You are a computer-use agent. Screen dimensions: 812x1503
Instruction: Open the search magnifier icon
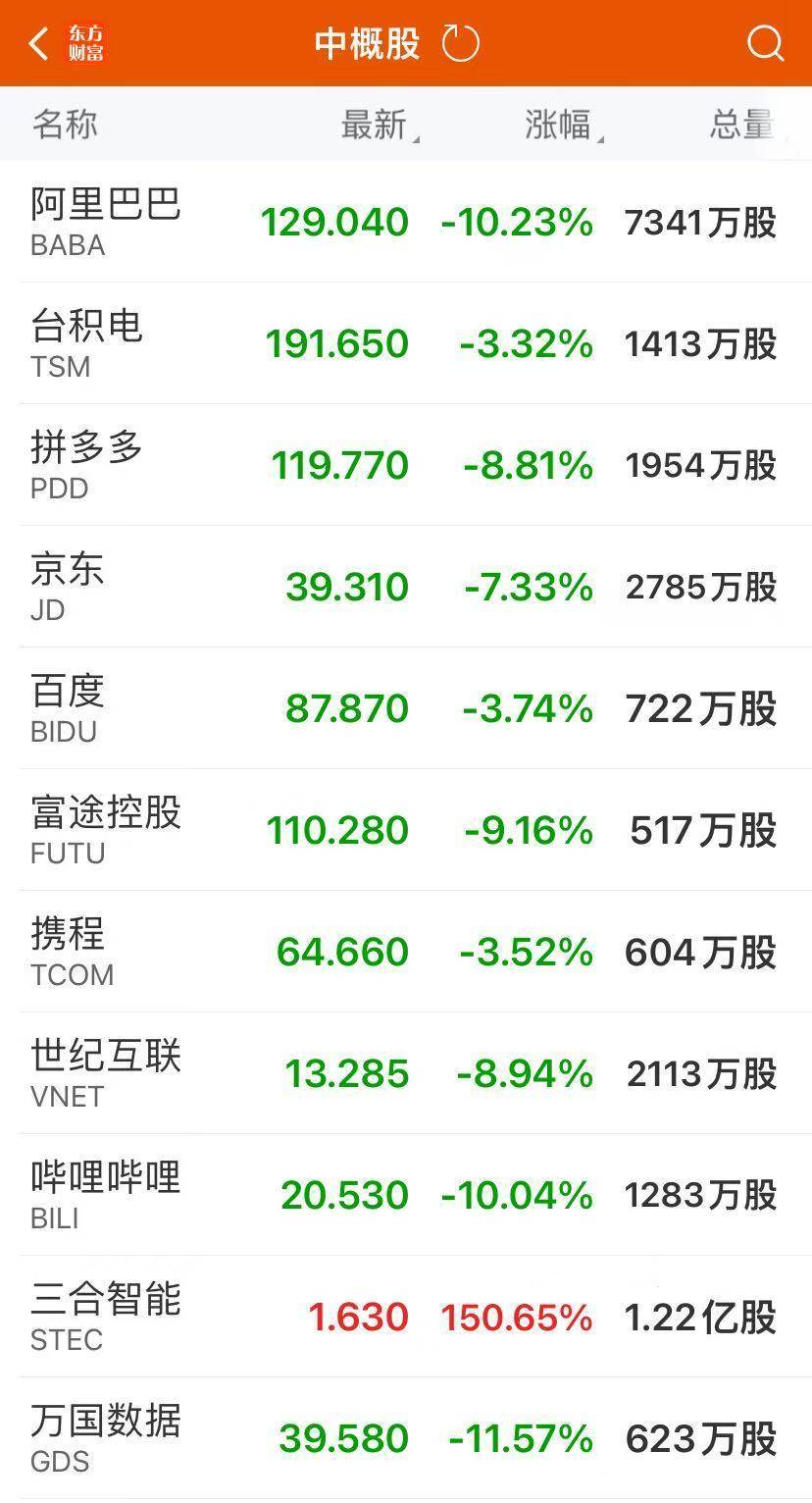click(x=765, y=43)
